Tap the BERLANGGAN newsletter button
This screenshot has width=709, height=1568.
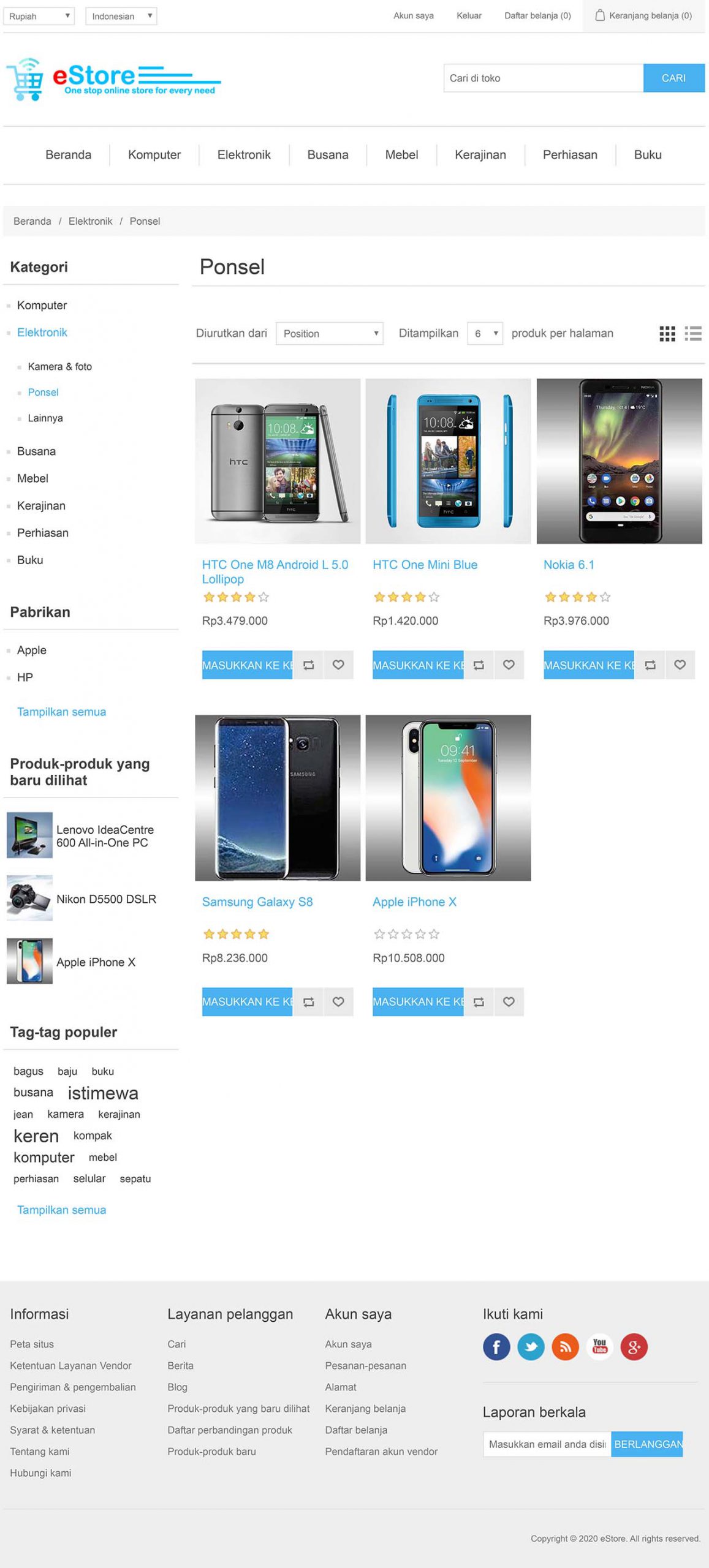coord(647,1444)
